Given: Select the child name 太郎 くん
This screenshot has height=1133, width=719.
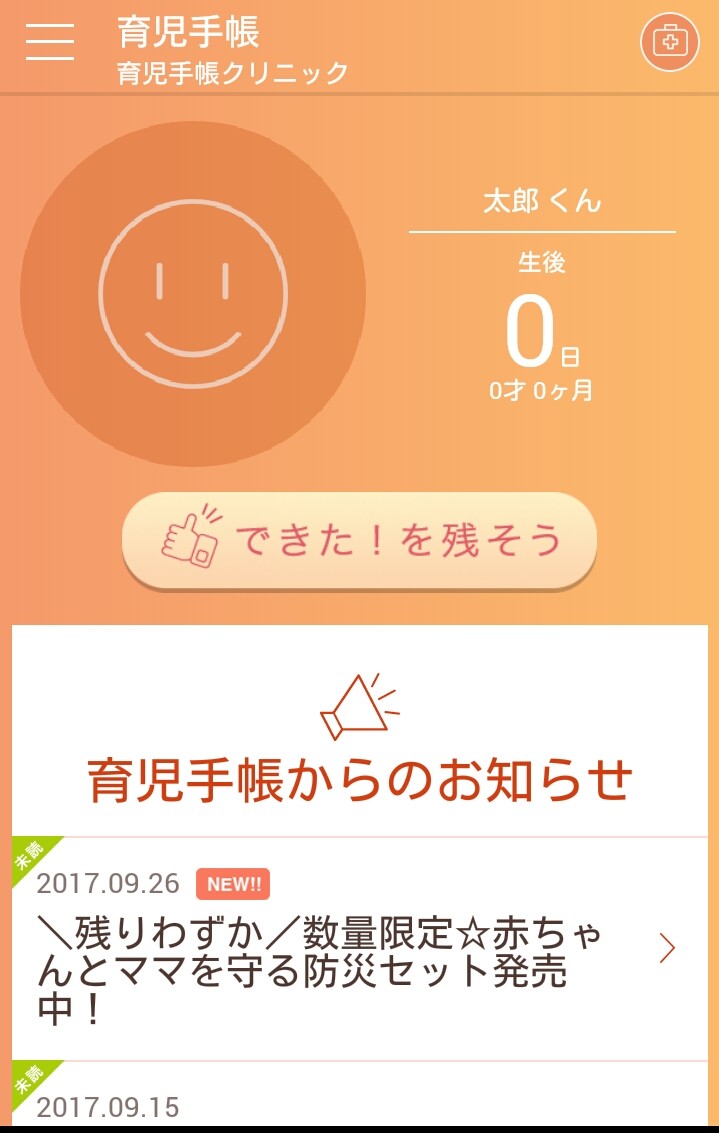Looking at the screenshot, I should point(542,201).
